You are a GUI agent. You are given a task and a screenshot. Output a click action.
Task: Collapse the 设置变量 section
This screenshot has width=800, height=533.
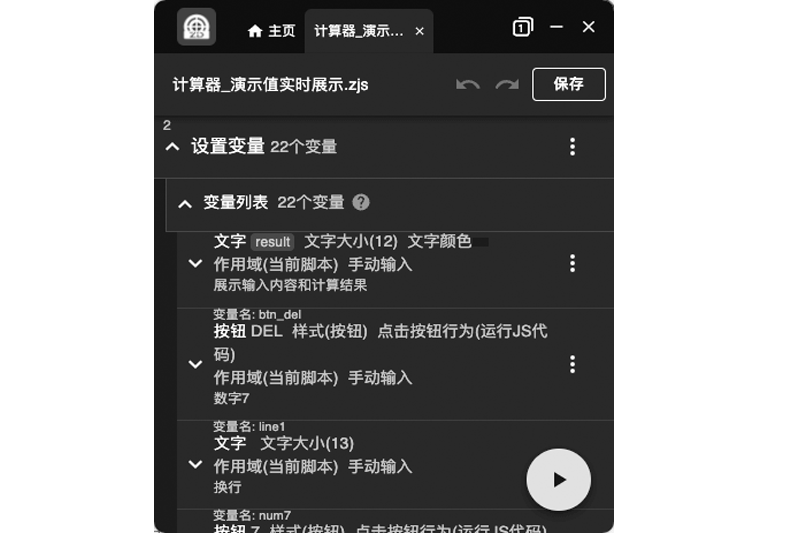click(172, 147)
